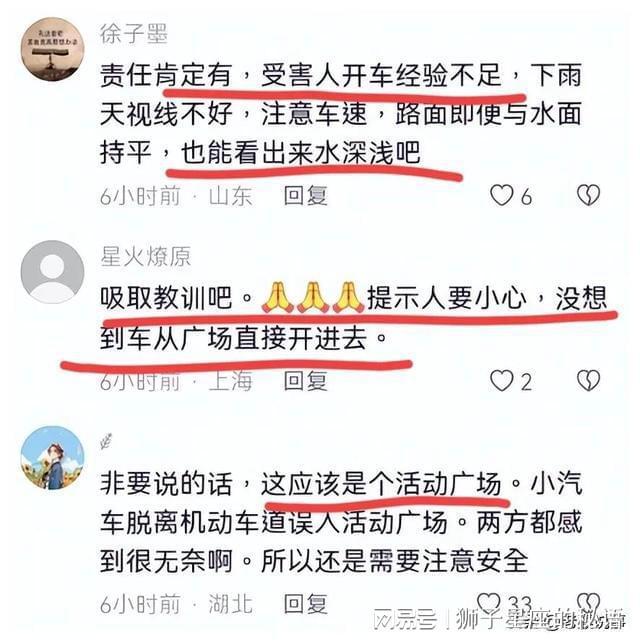Reply to 星火燎原's comment

click(306, 380)
